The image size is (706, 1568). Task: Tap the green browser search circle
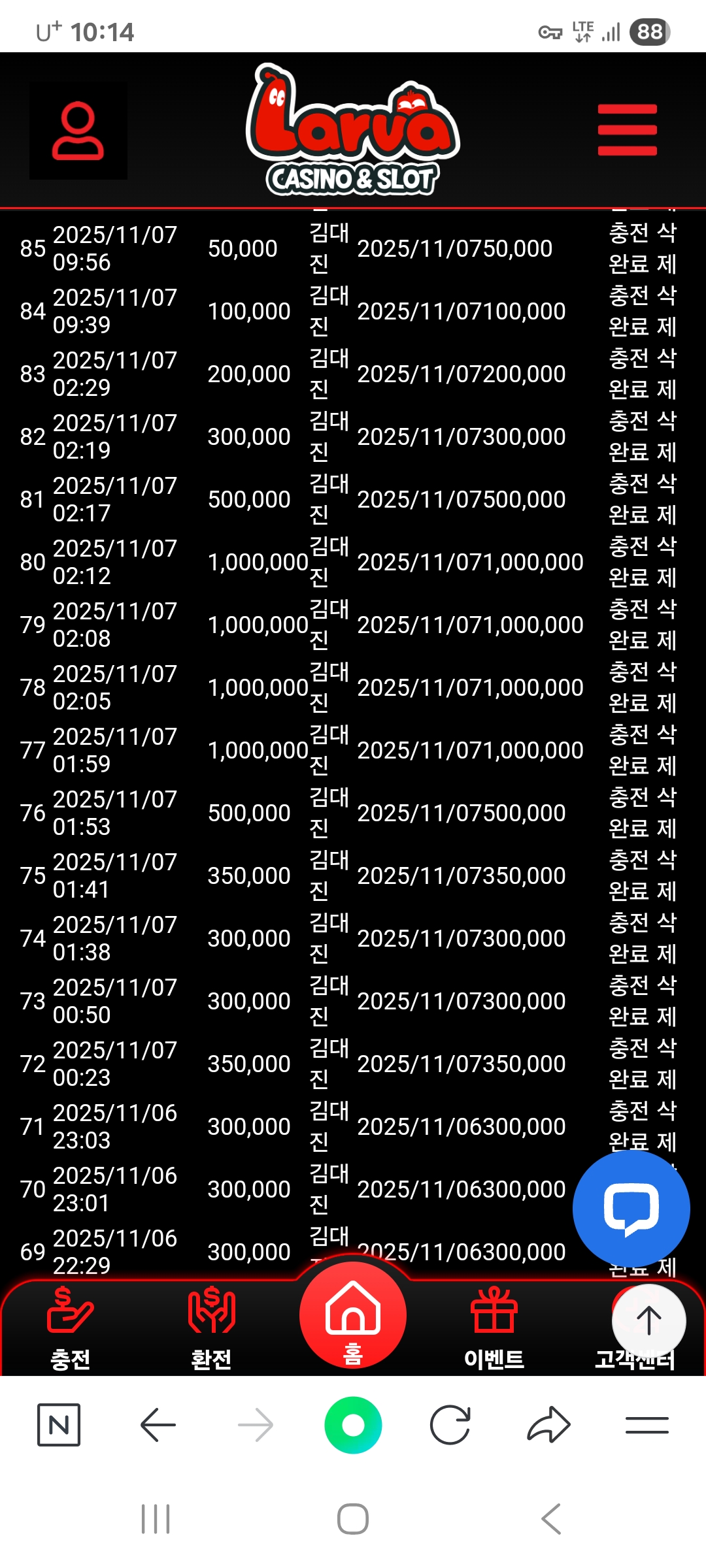point(353,1424)
